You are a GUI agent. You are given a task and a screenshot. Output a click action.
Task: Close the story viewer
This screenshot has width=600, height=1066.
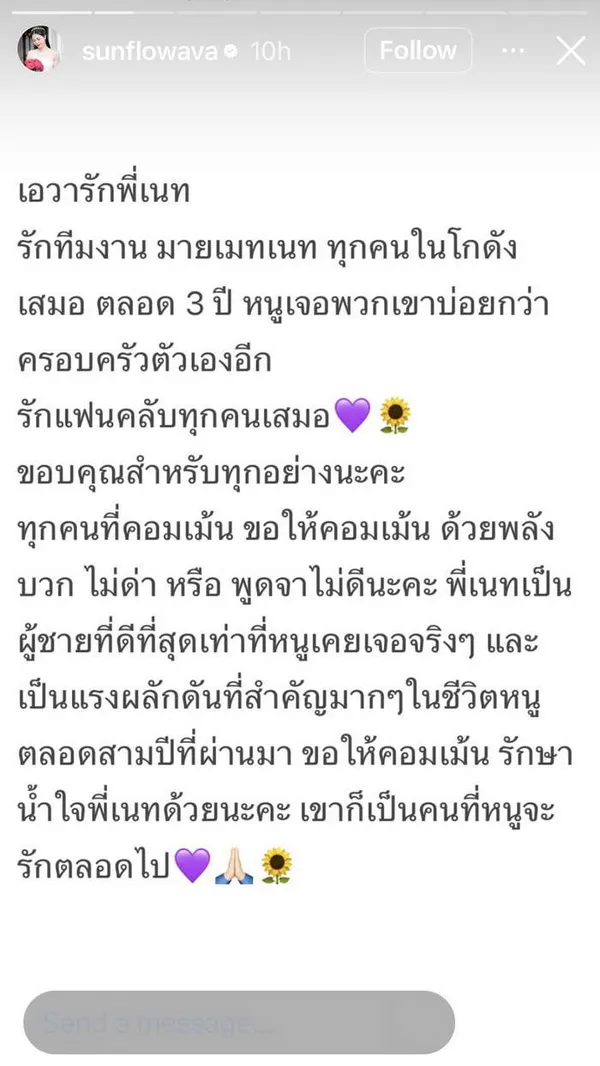pyautogui.click(x=571, y=51)
